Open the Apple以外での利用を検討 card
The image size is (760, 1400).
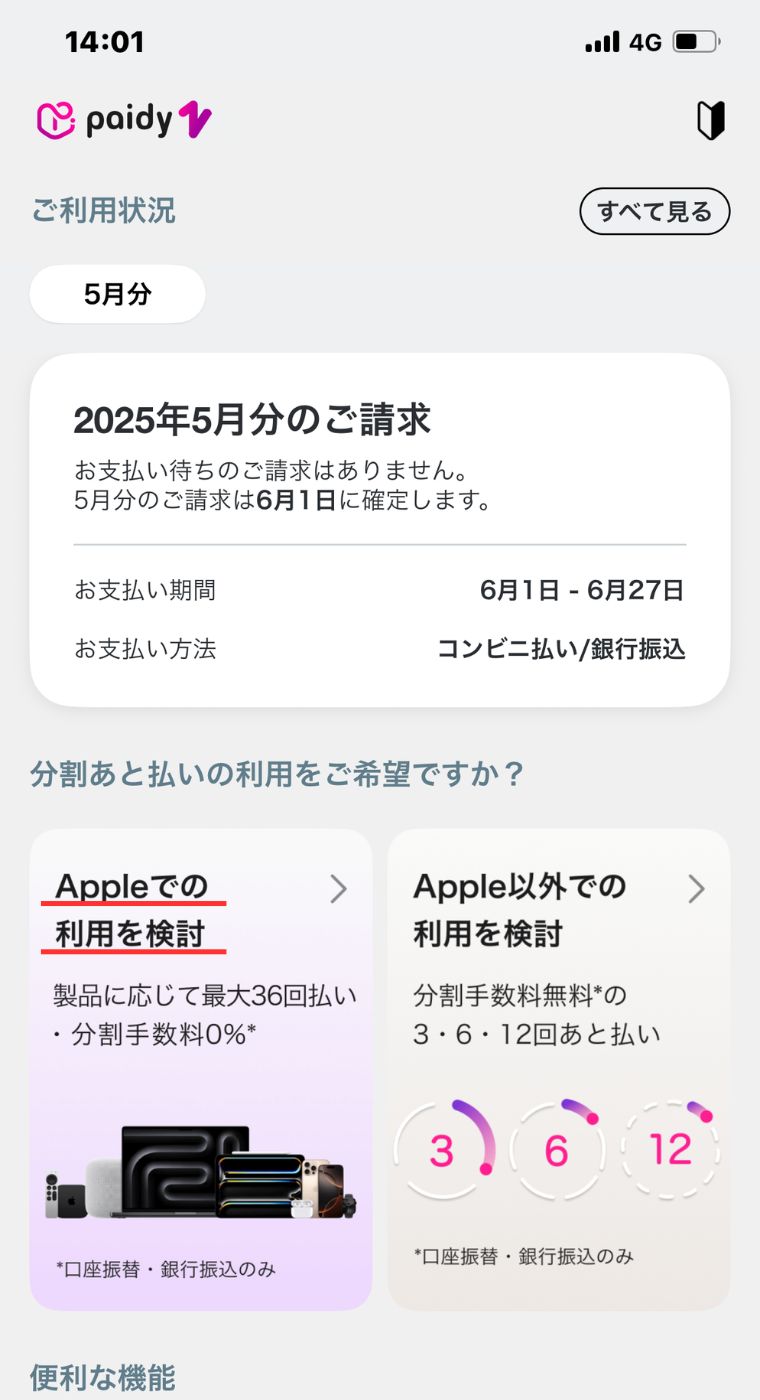(559, 1069)
